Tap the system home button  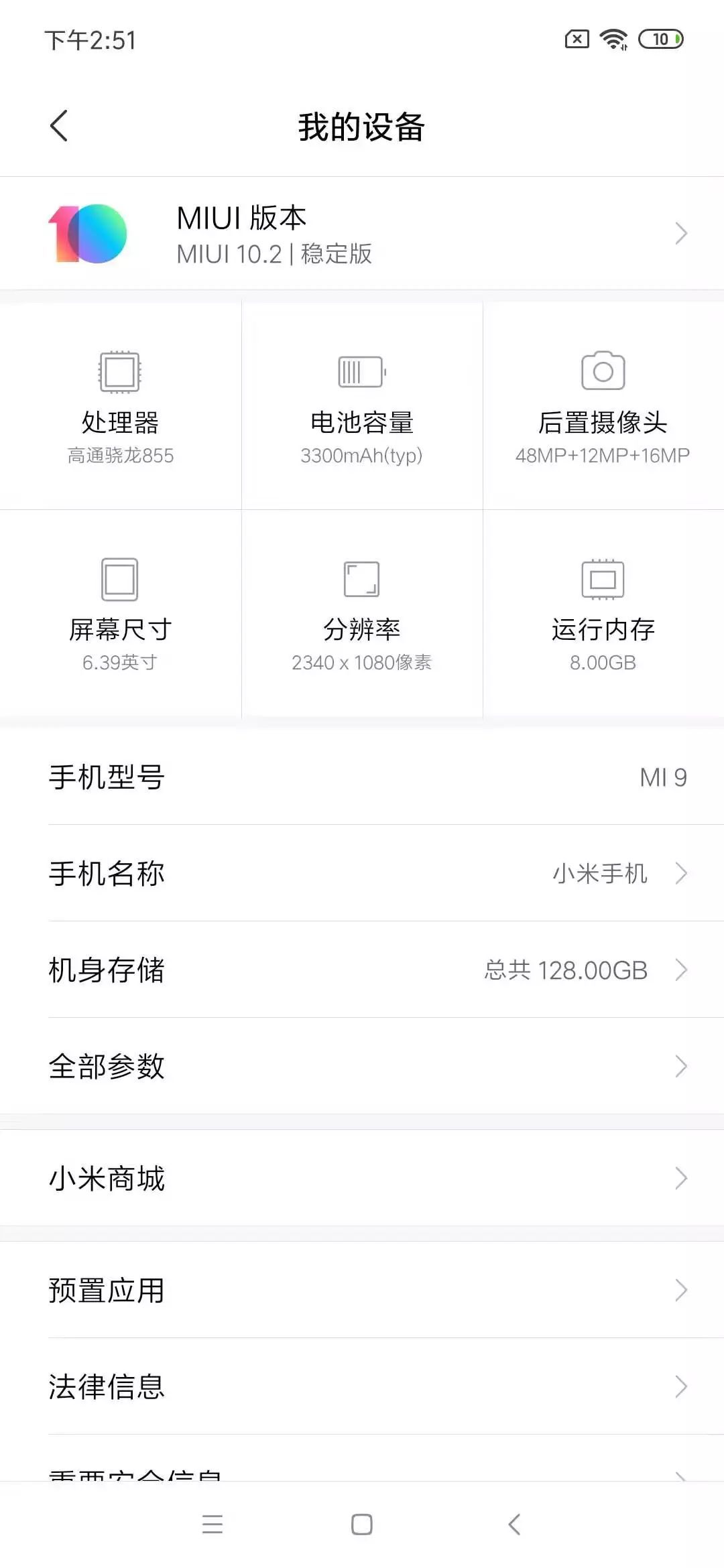pyautogui.click(x=362, y=1524)
